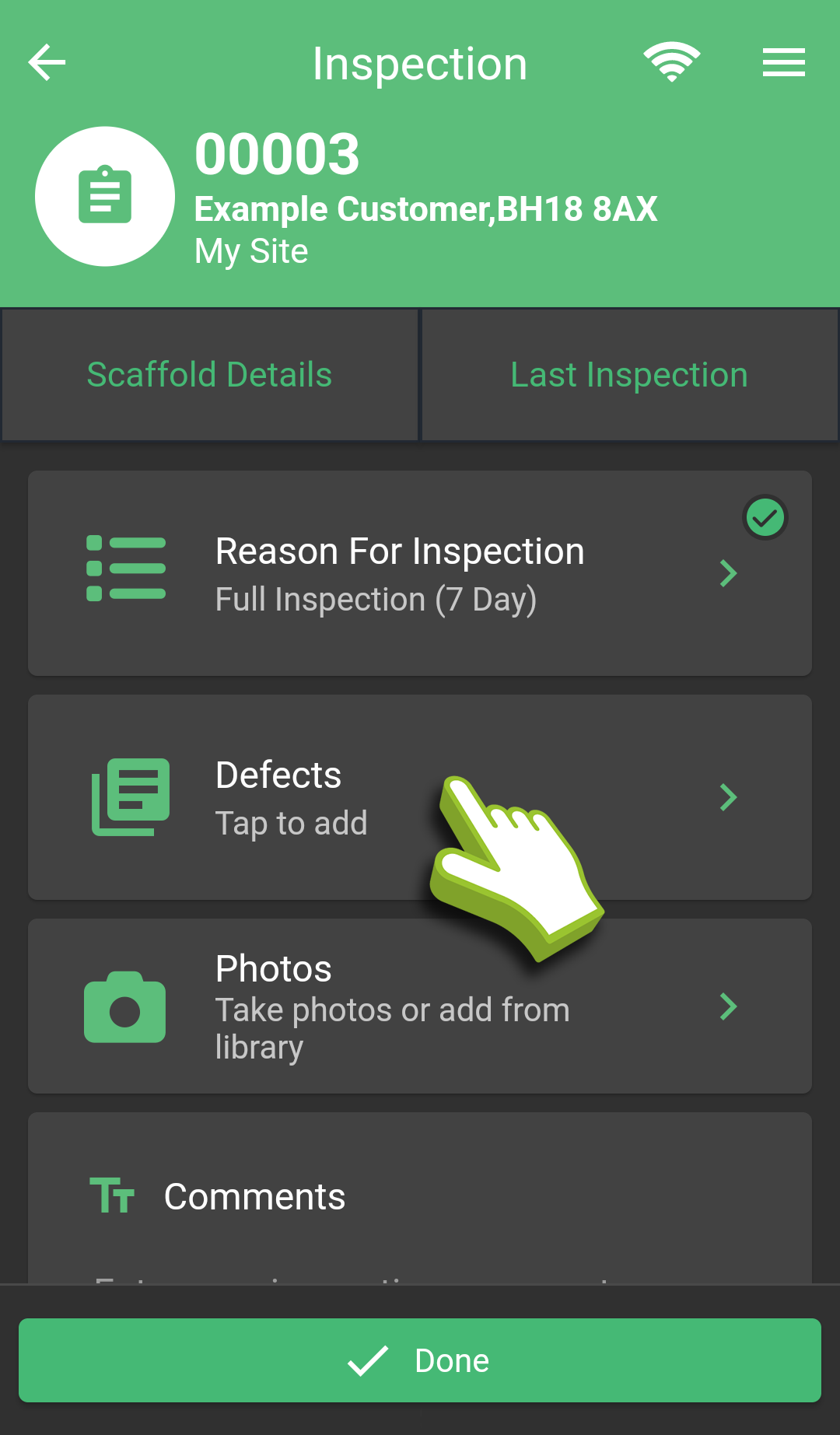840x1435 pixels.
Task: Open the Last Inspection tab
Action: [630, 375]
